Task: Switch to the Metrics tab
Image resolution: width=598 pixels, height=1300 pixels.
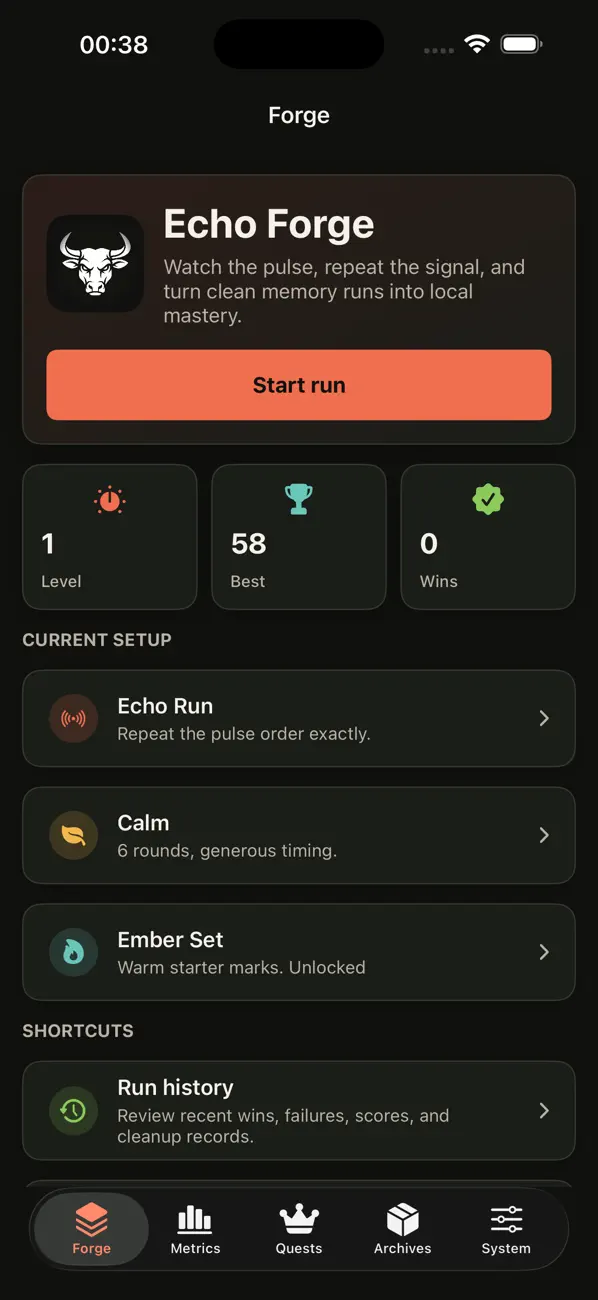Action: tap(195, 1229)
